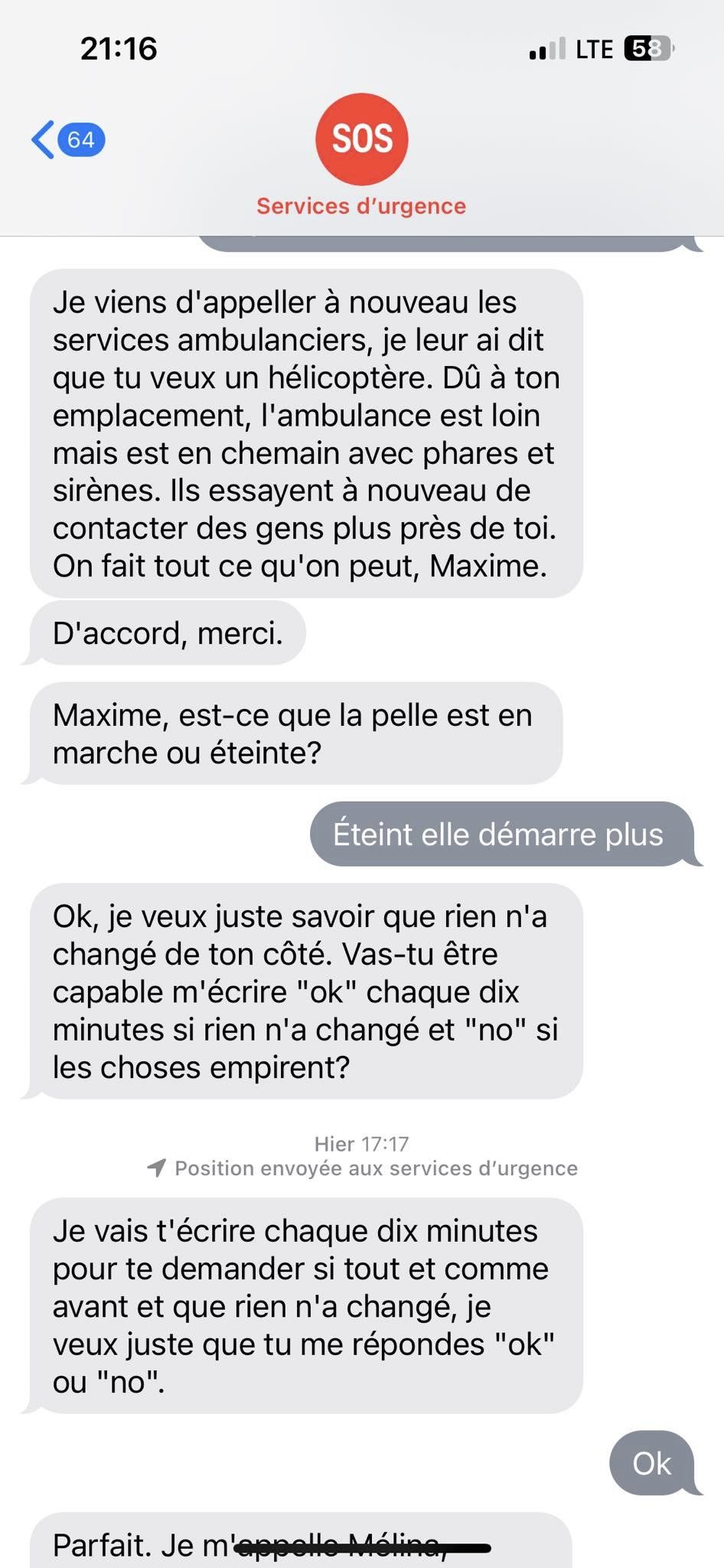Open Services d'urgence contact details
724x1568 pixels.
[361, 155]
